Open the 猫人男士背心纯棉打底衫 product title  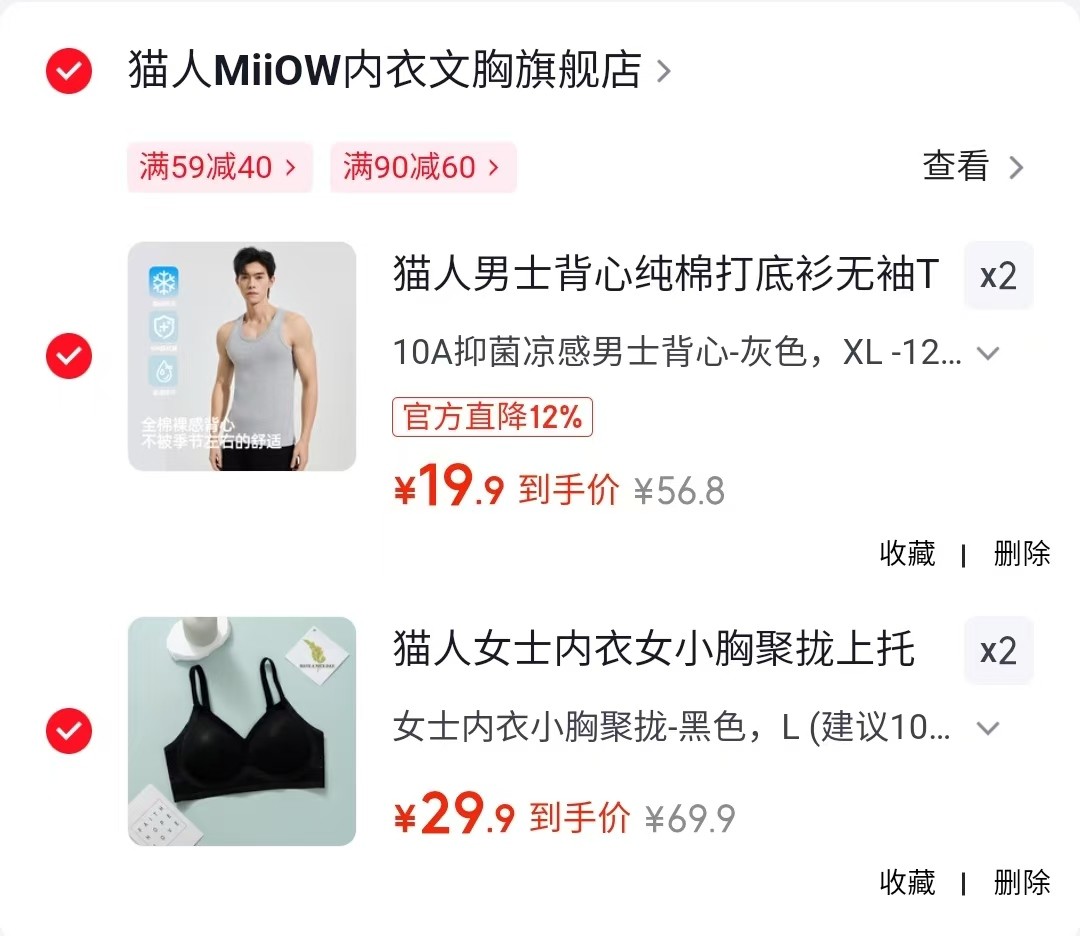click(x=666, y=274)
